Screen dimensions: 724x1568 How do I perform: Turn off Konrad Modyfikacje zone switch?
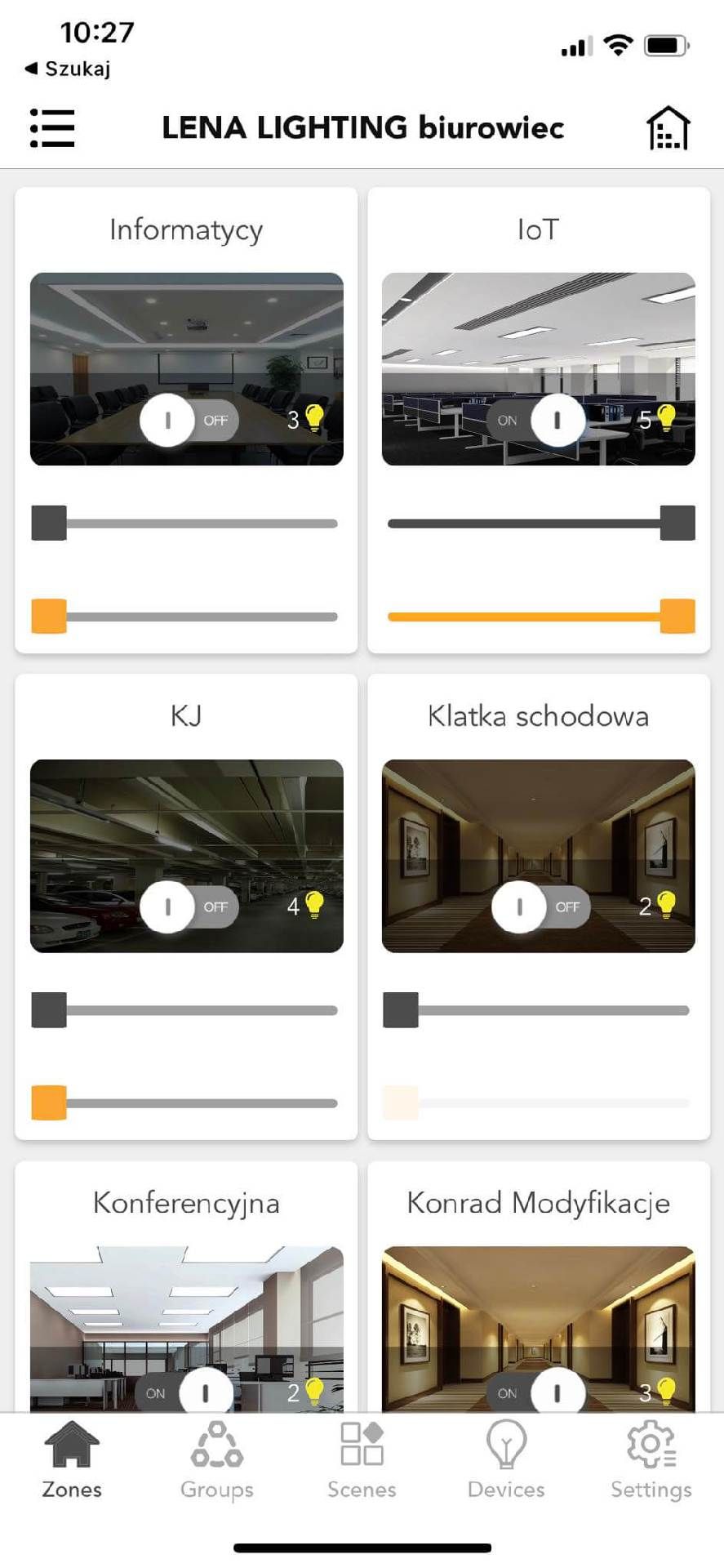(535, 1392)
